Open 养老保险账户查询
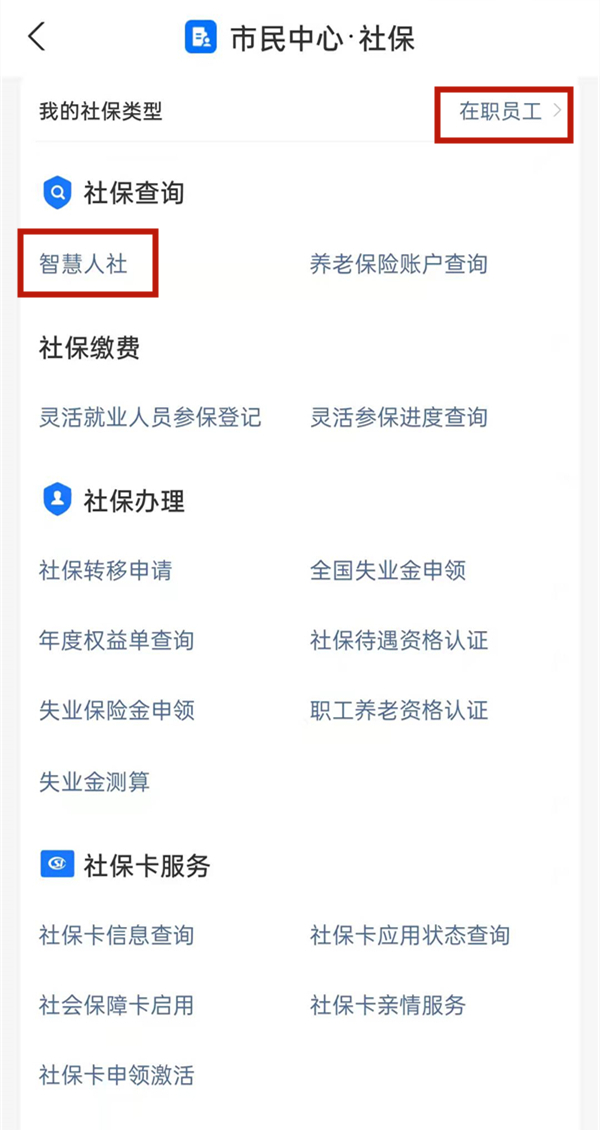 (398, 264)
